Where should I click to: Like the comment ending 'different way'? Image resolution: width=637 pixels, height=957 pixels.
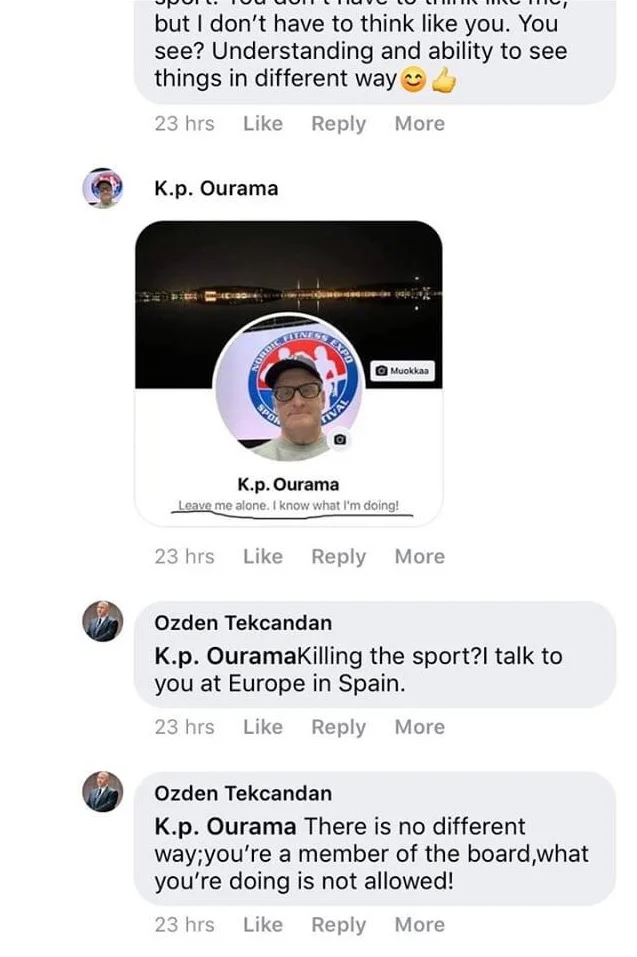tap(263, 124)
